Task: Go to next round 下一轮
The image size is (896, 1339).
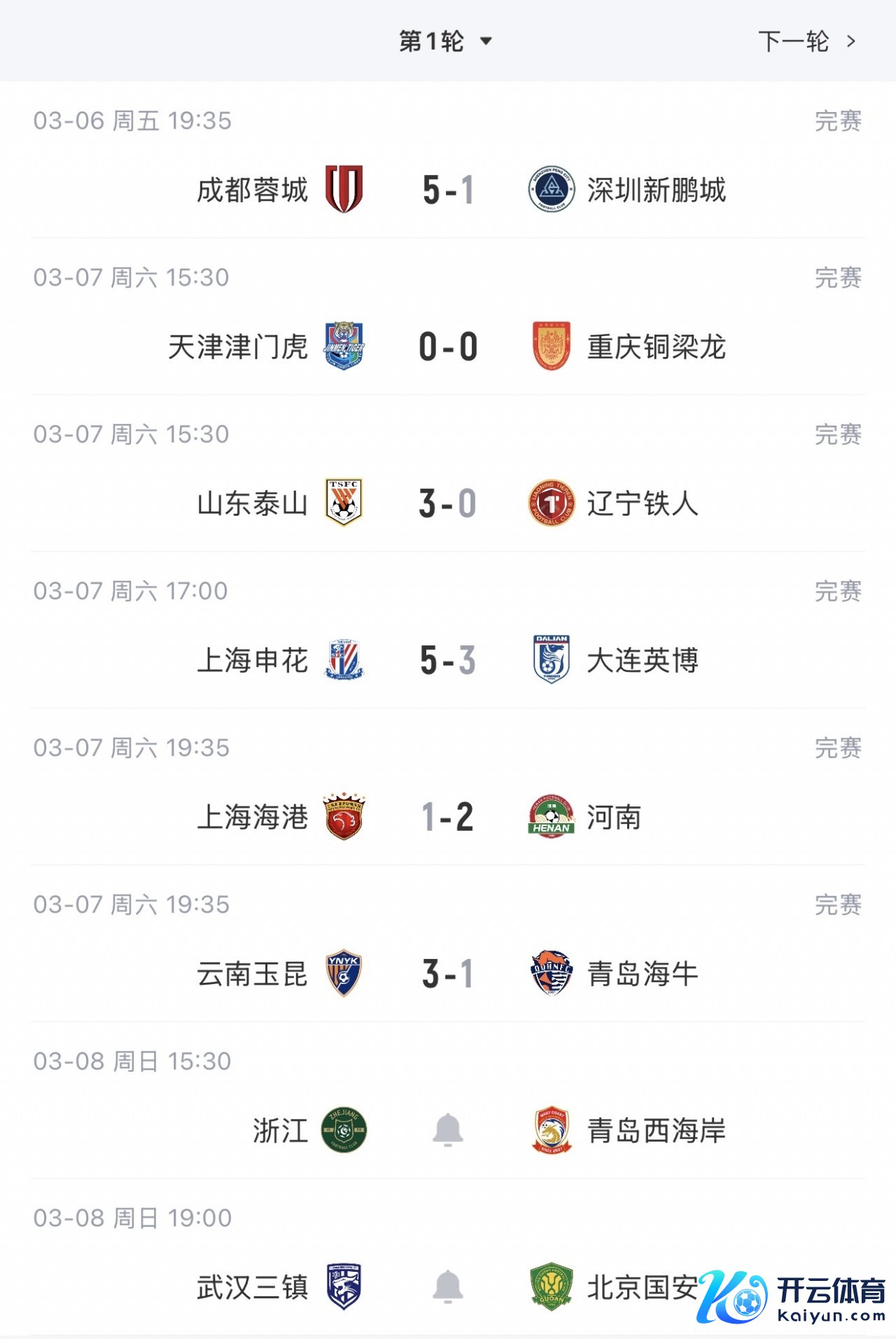Action: tap(806, 41)
